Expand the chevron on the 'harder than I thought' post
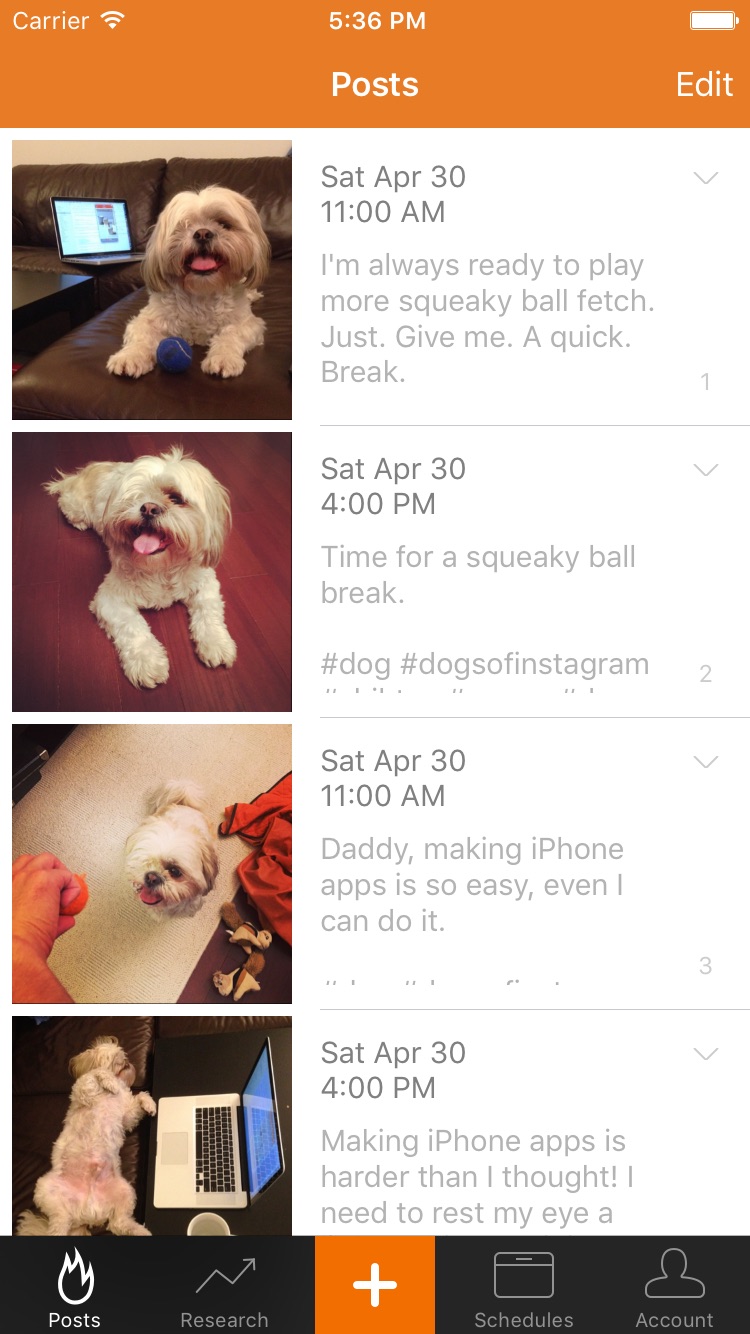Viewport: 750px width, 1334px height. [x=706, y=1054]
